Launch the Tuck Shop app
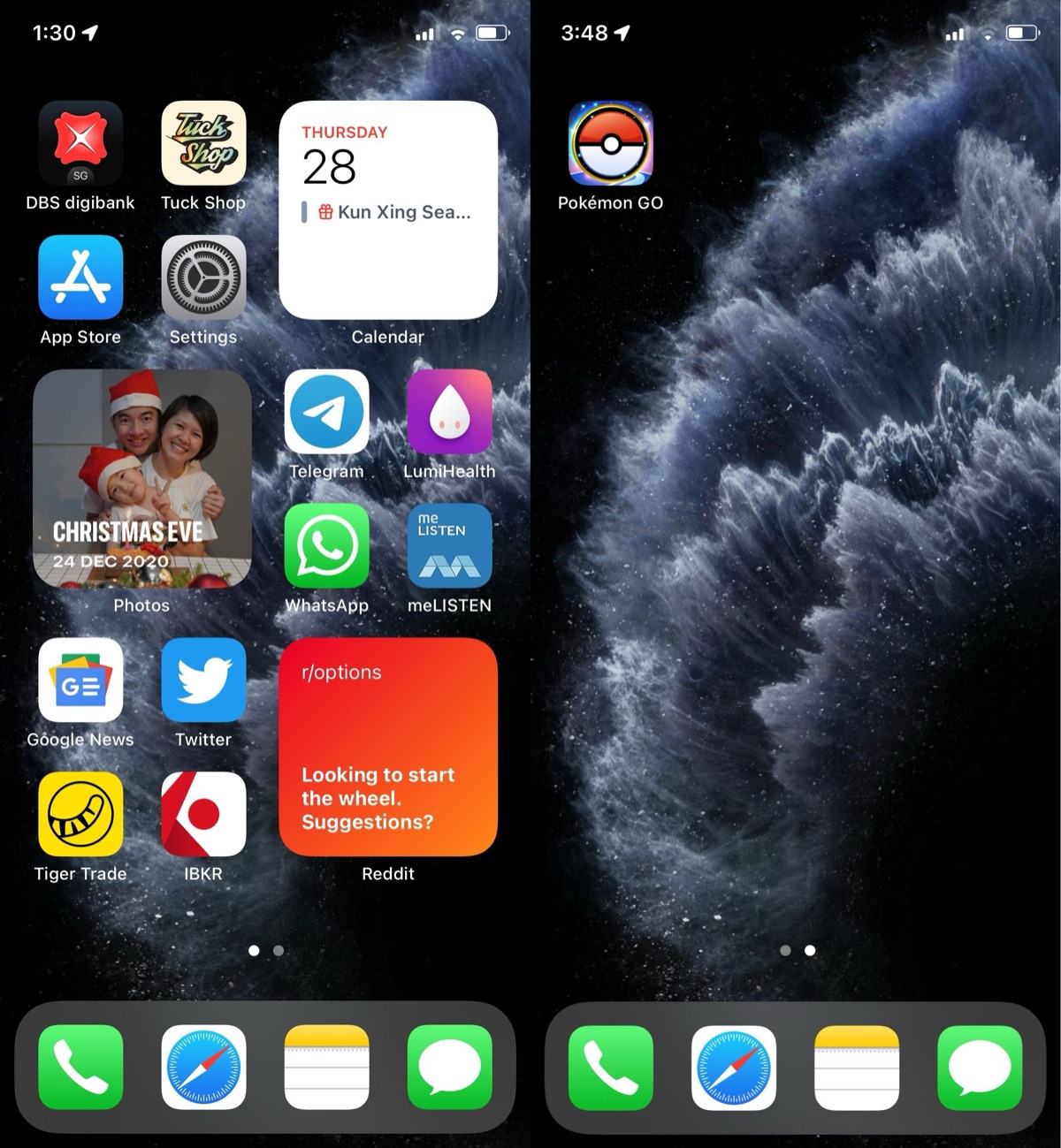 coord(203,143)
